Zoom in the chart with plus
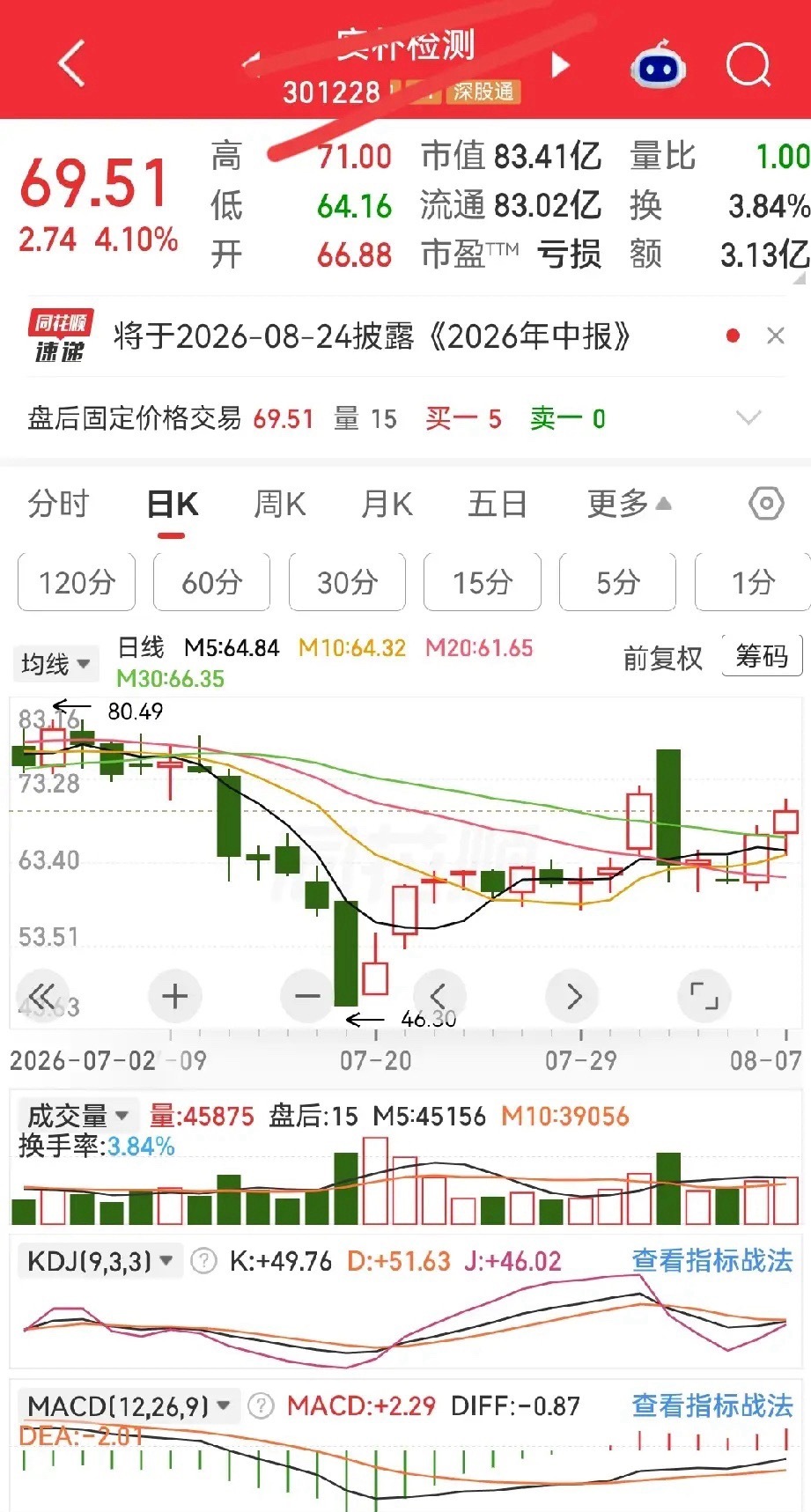The width and height of the screenshot is (811, 1512). pos(174,996)
